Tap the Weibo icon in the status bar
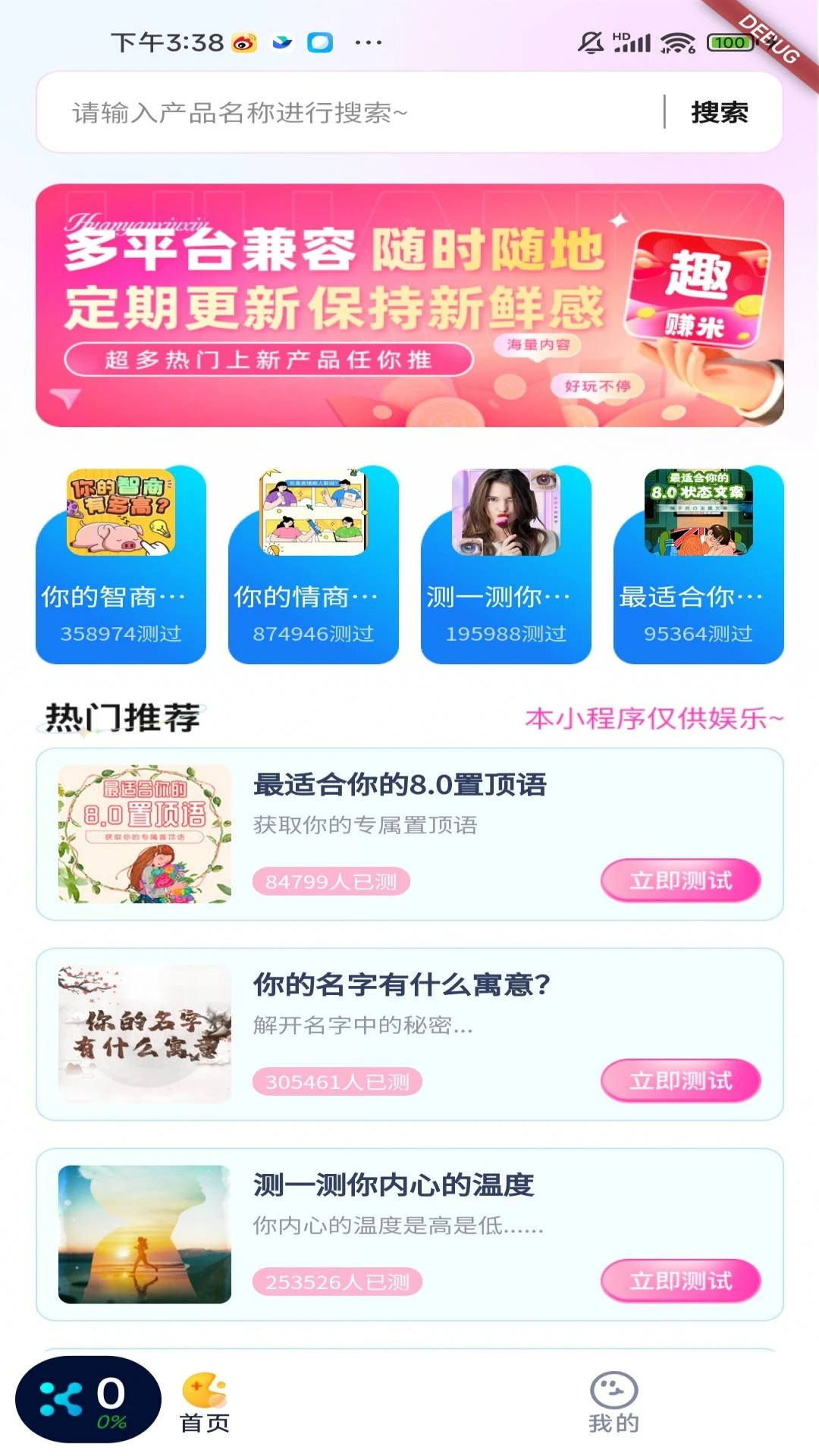 coord(243,42)
